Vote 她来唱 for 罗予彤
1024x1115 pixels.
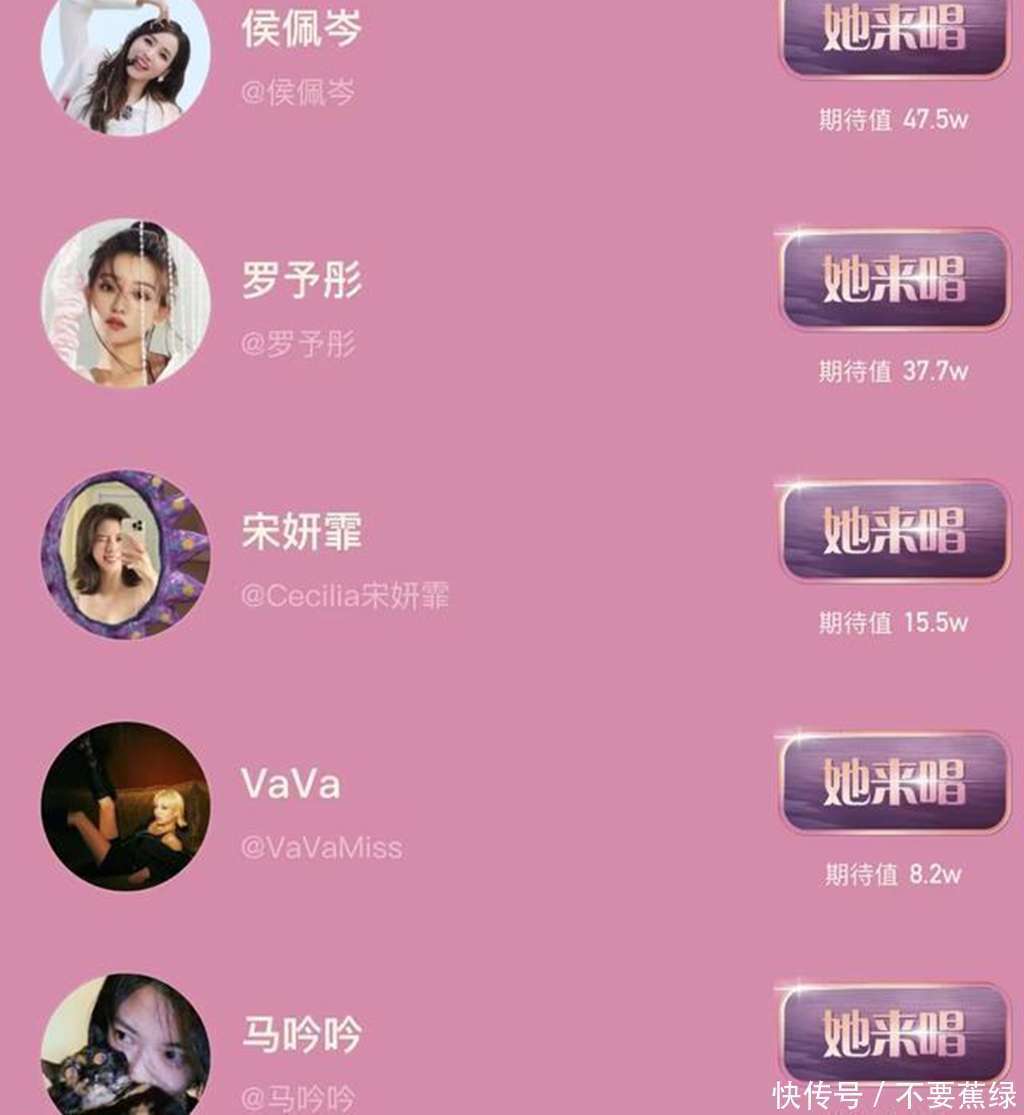coord(894,279)
